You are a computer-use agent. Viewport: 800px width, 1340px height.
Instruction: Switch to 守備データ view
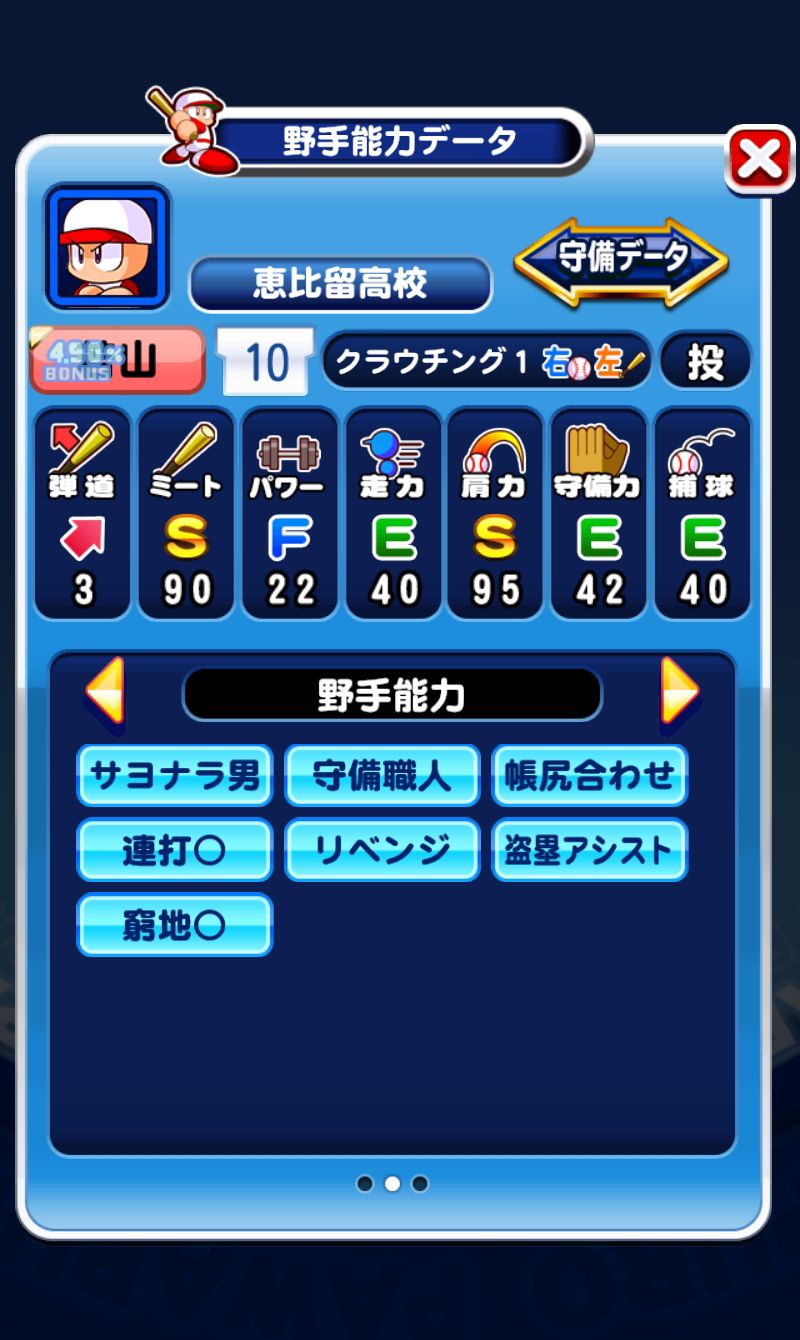(621, 260)
